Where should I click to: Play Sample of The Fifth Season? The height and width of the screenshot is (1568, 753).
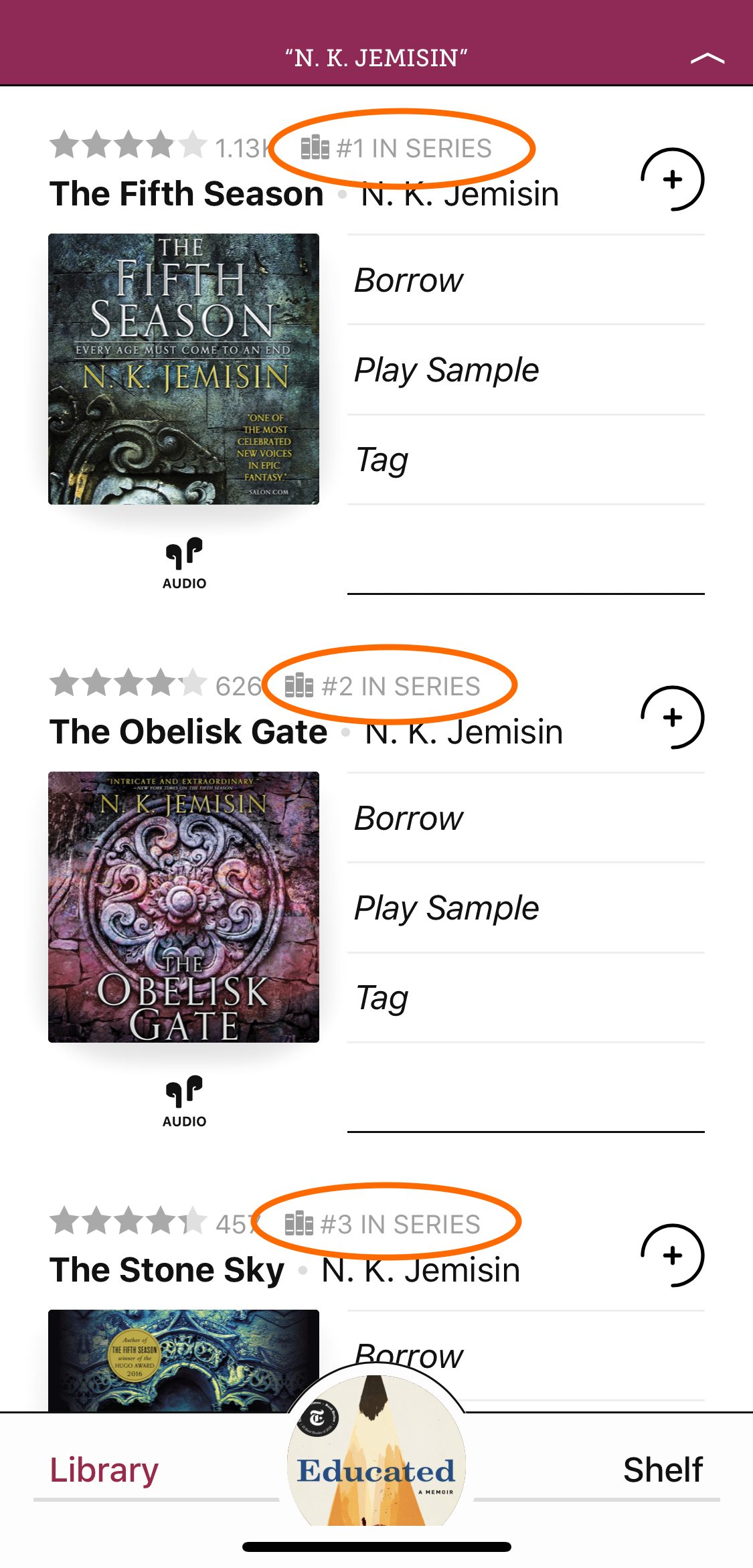pyautogui.click(x=446, y=369)
